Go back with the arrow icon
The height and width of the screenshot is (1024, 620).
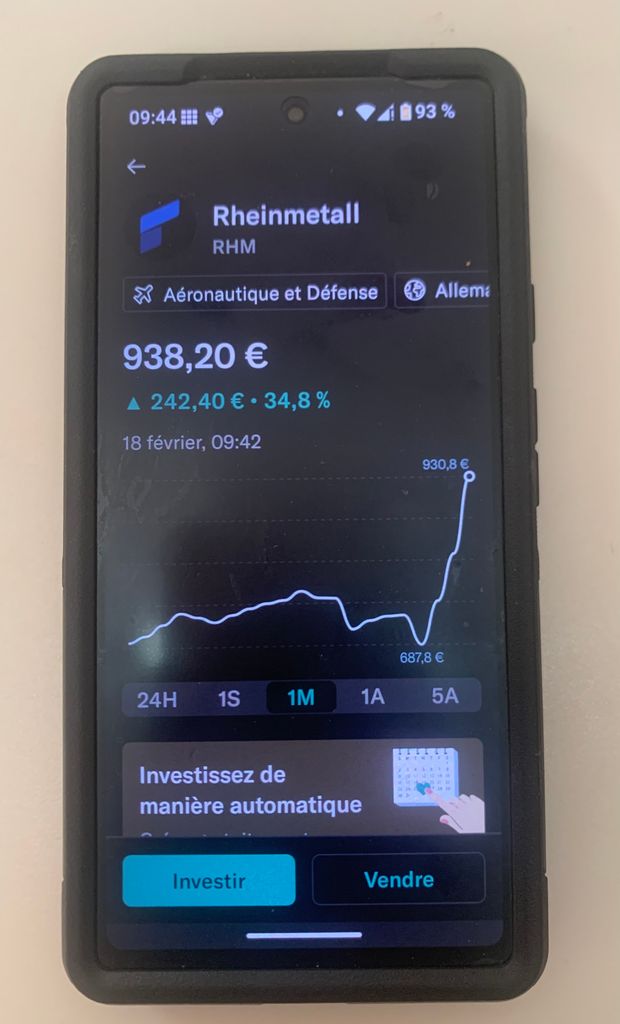coord(137,167)
